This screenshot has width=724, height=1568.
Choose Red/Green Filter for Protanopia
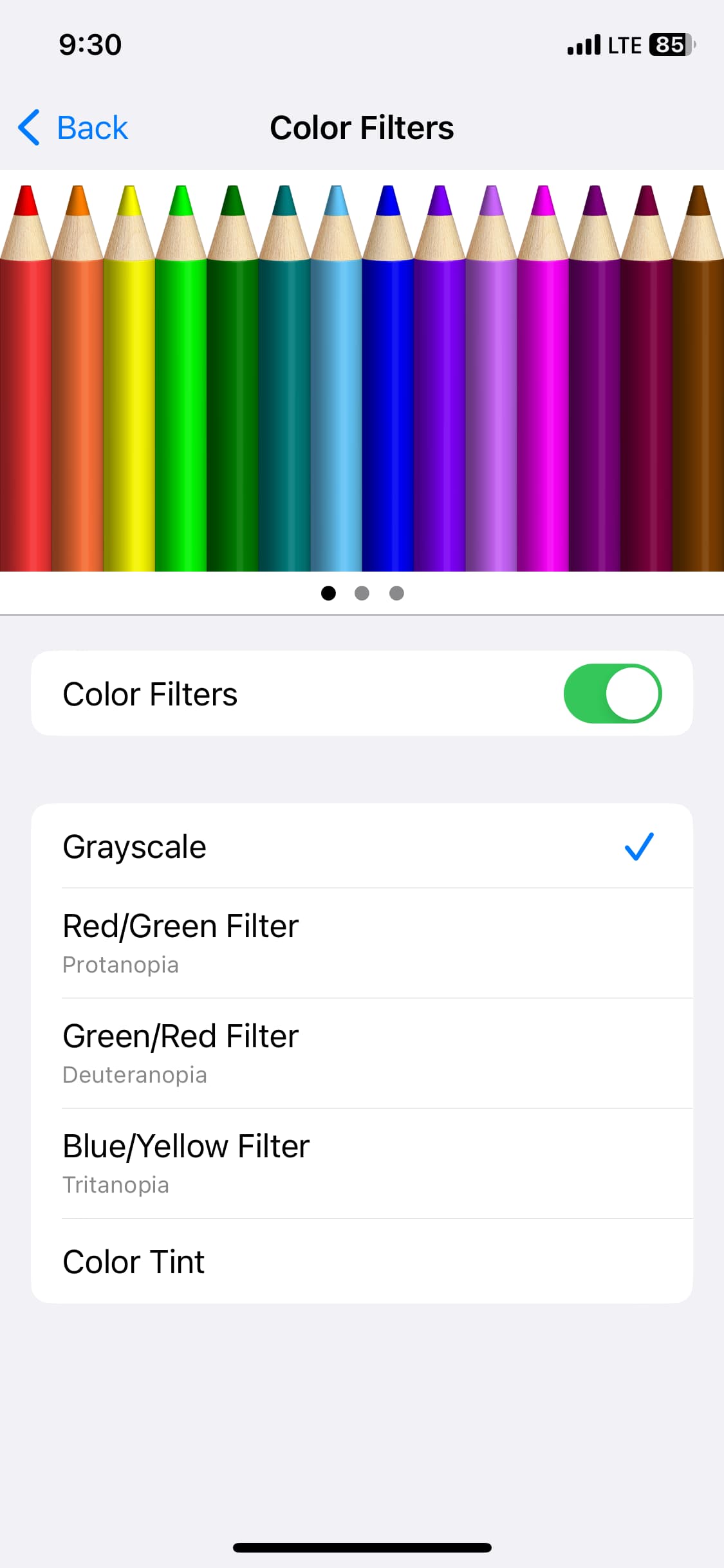pos(360,942)
